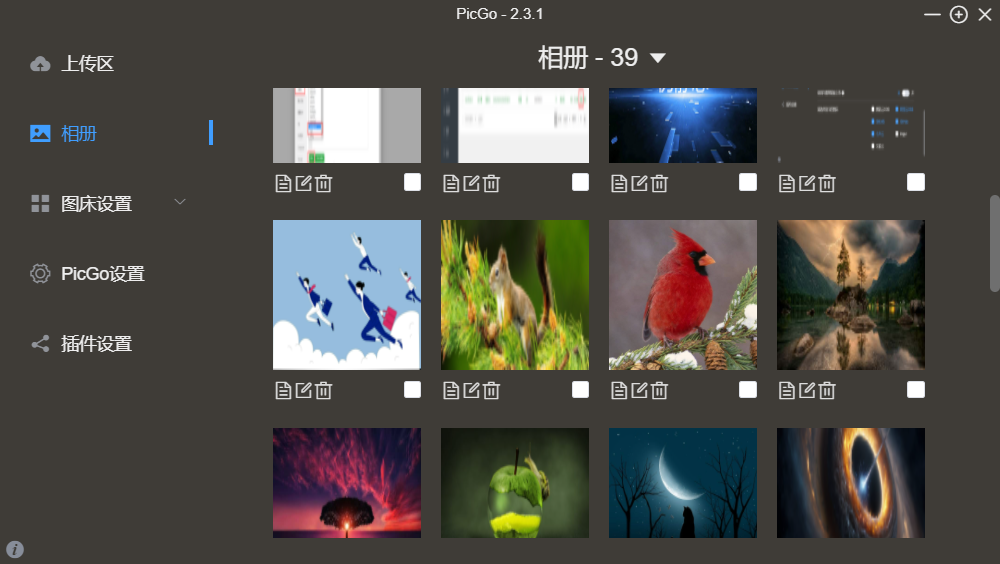Close the PicGo window
Screen dimensions: 1000x564
tap(985, 14)
